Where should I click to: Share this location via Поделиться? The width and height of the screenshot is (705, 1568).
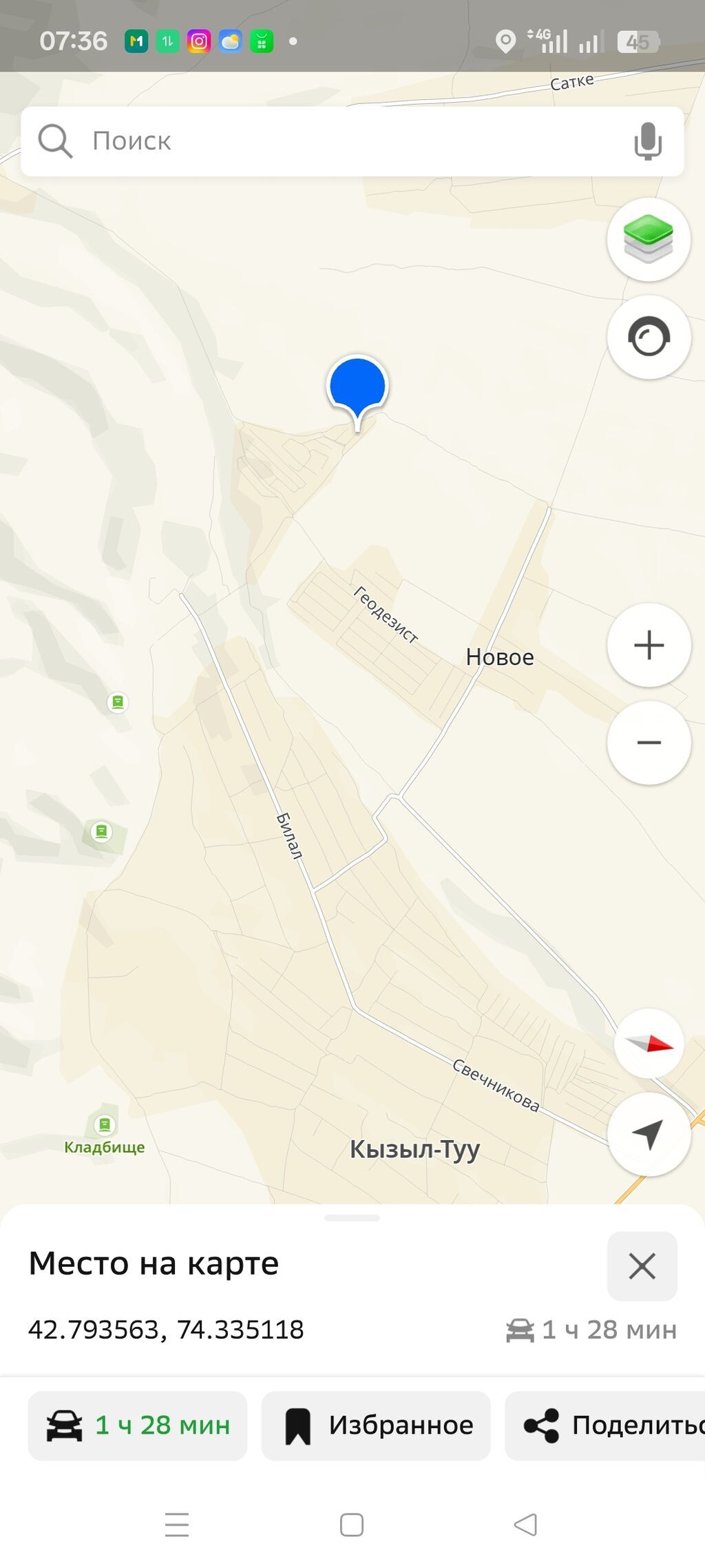606,1425
